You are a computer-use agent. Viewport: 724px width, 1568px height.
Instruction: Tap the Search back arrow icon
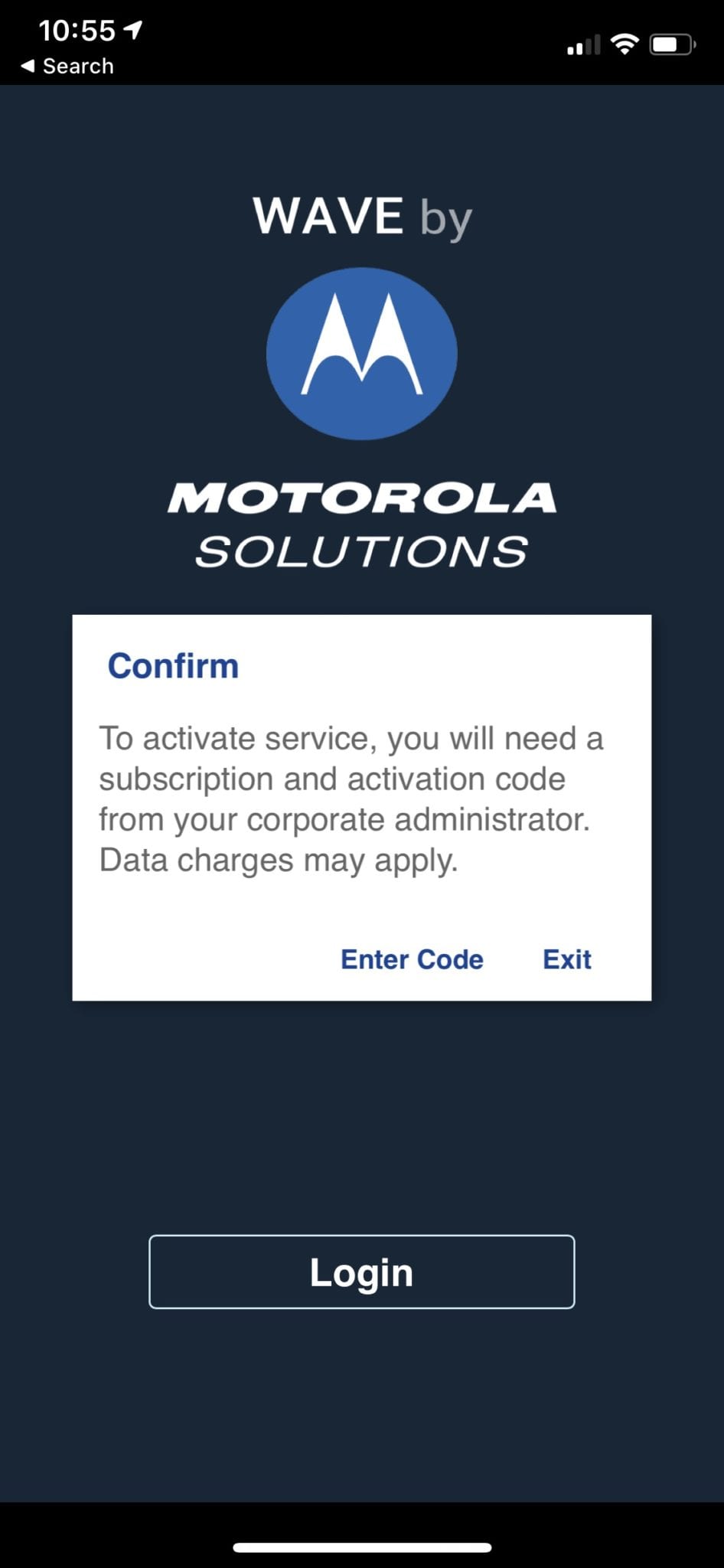point(28,66)
